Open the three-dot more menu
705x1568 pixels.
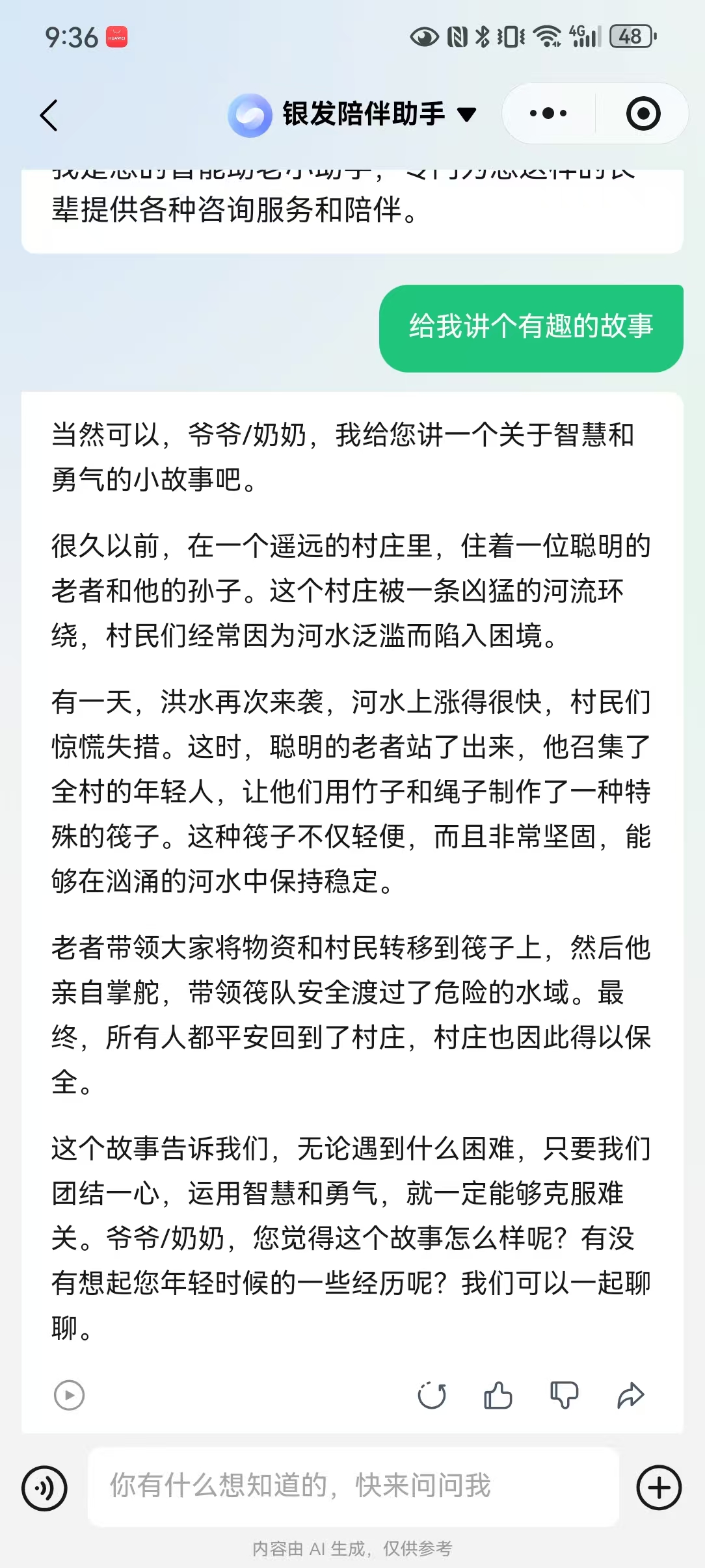pyautogui.click(x=548, y=114)
